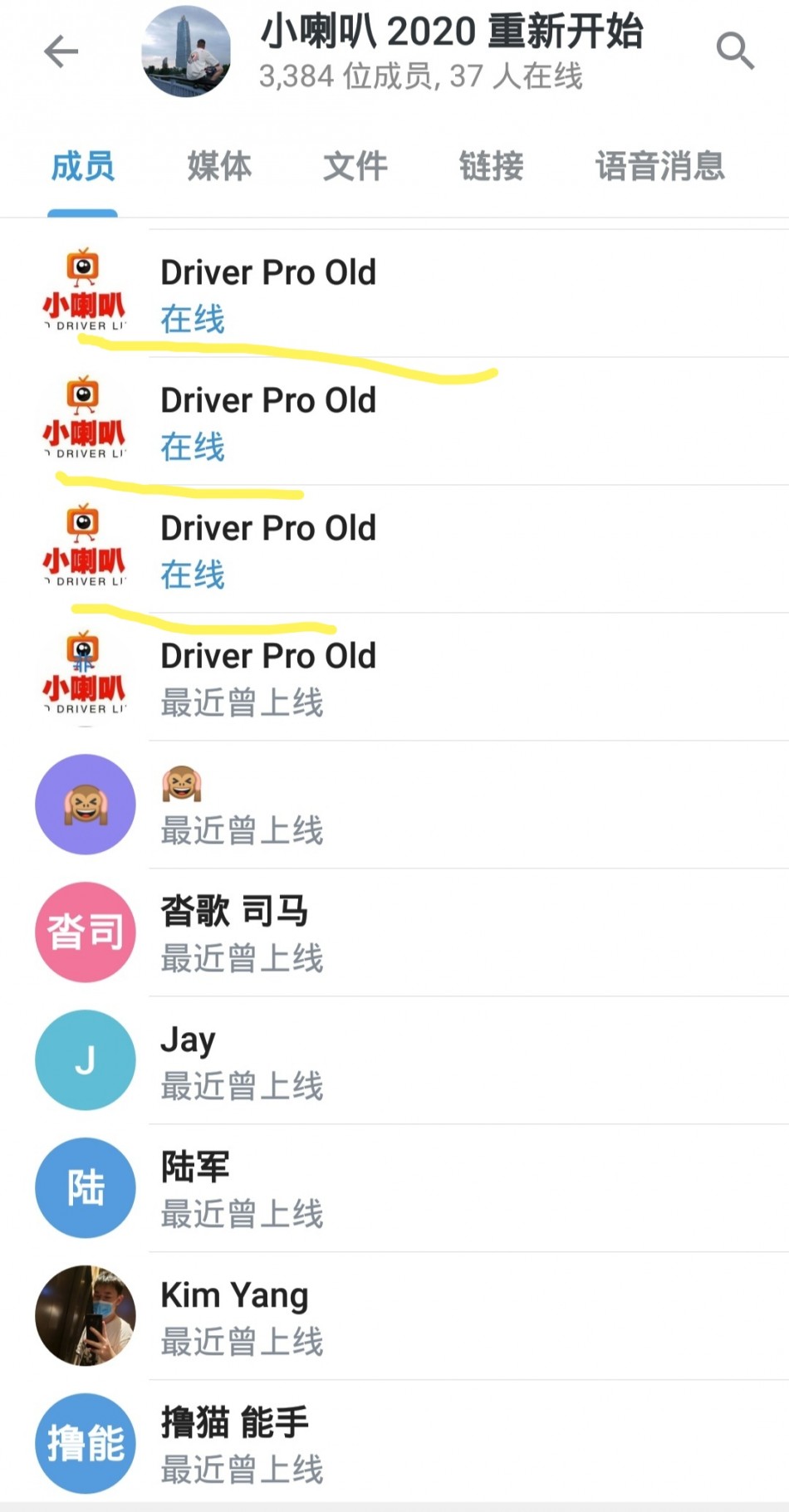This screenshot has width=789, height=1512.
Task: Open the 文件 tab
Action: tap(355, 166)
